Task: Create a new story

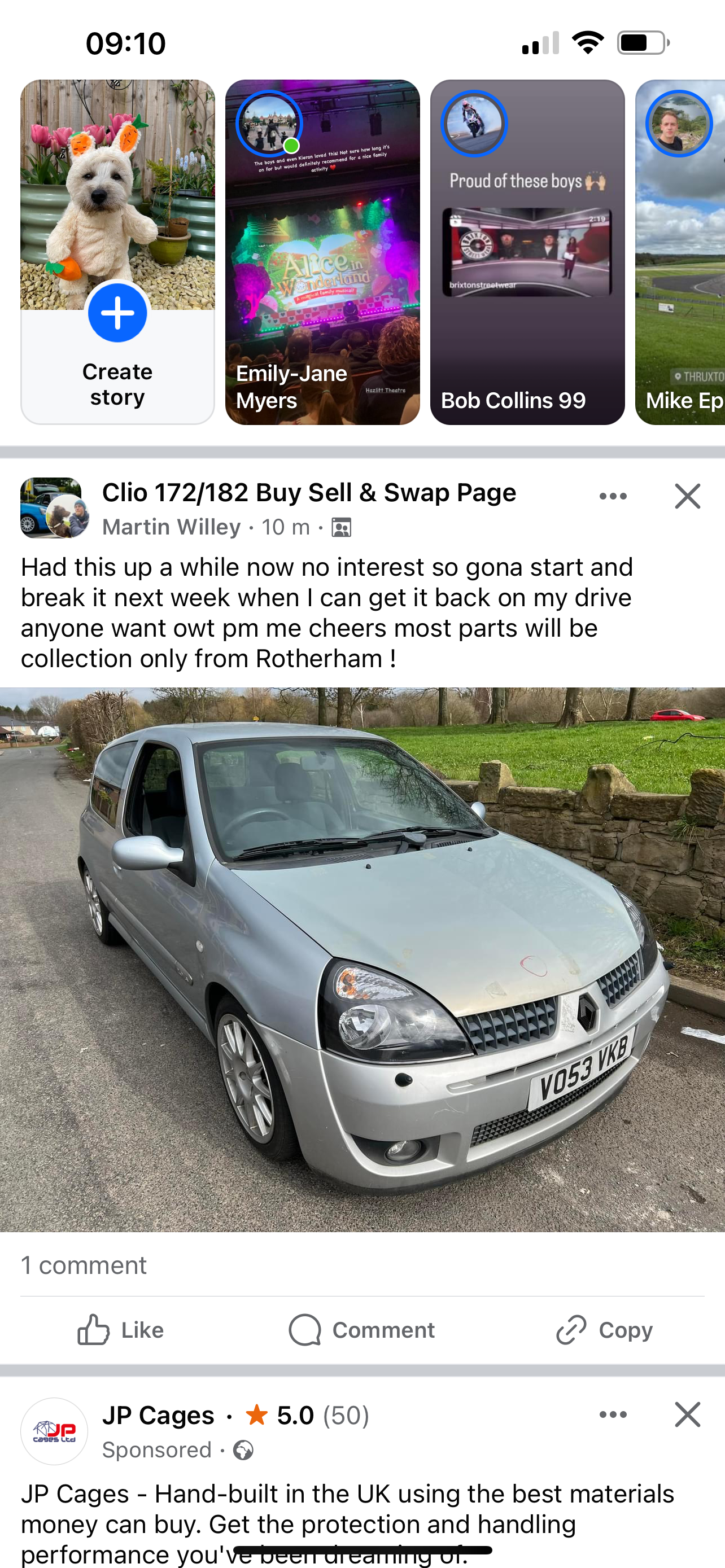Action: tap(117, 313)
